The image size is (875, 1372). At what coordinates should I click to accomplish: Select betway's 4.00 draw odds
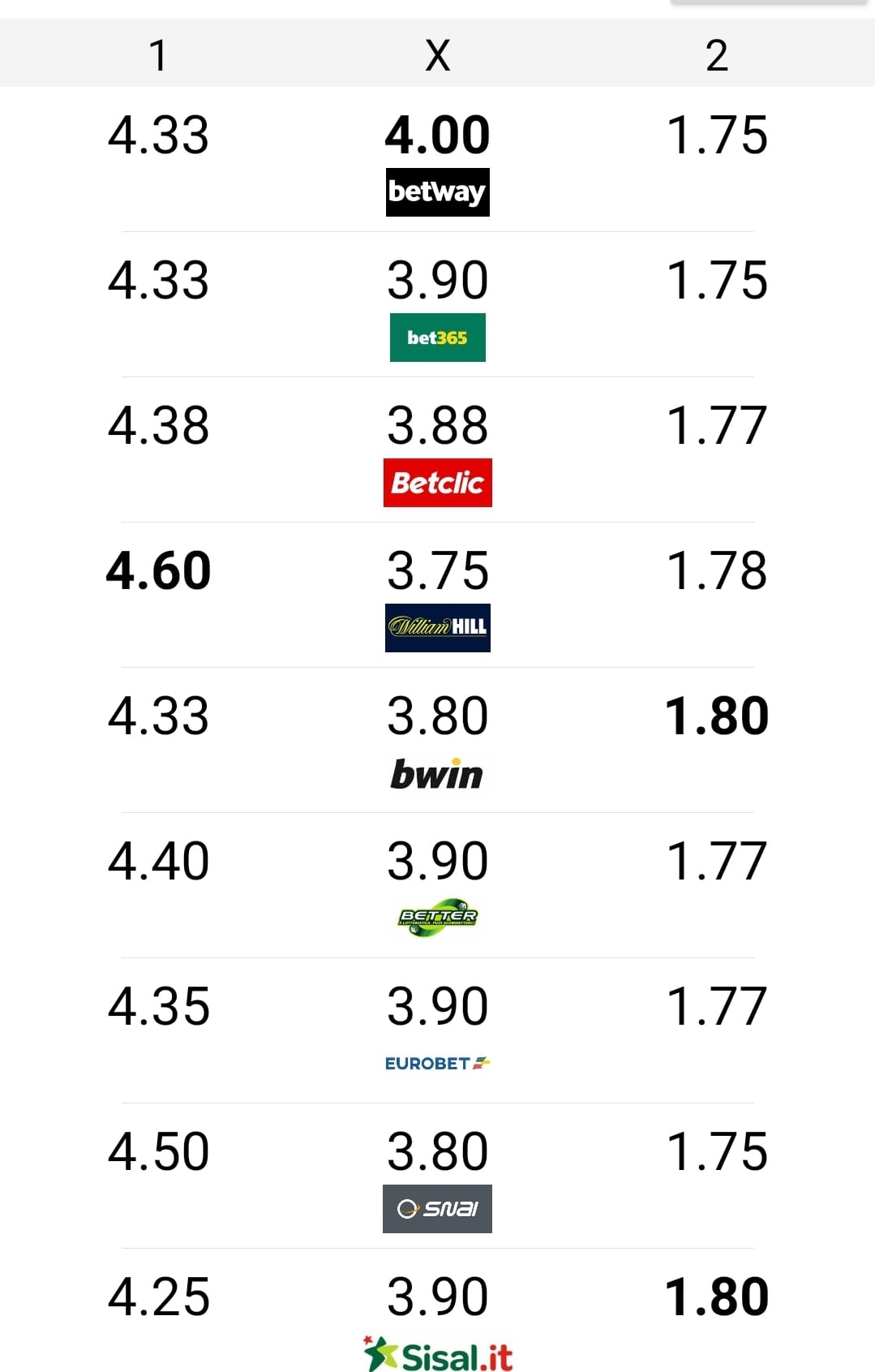[437, 135]
